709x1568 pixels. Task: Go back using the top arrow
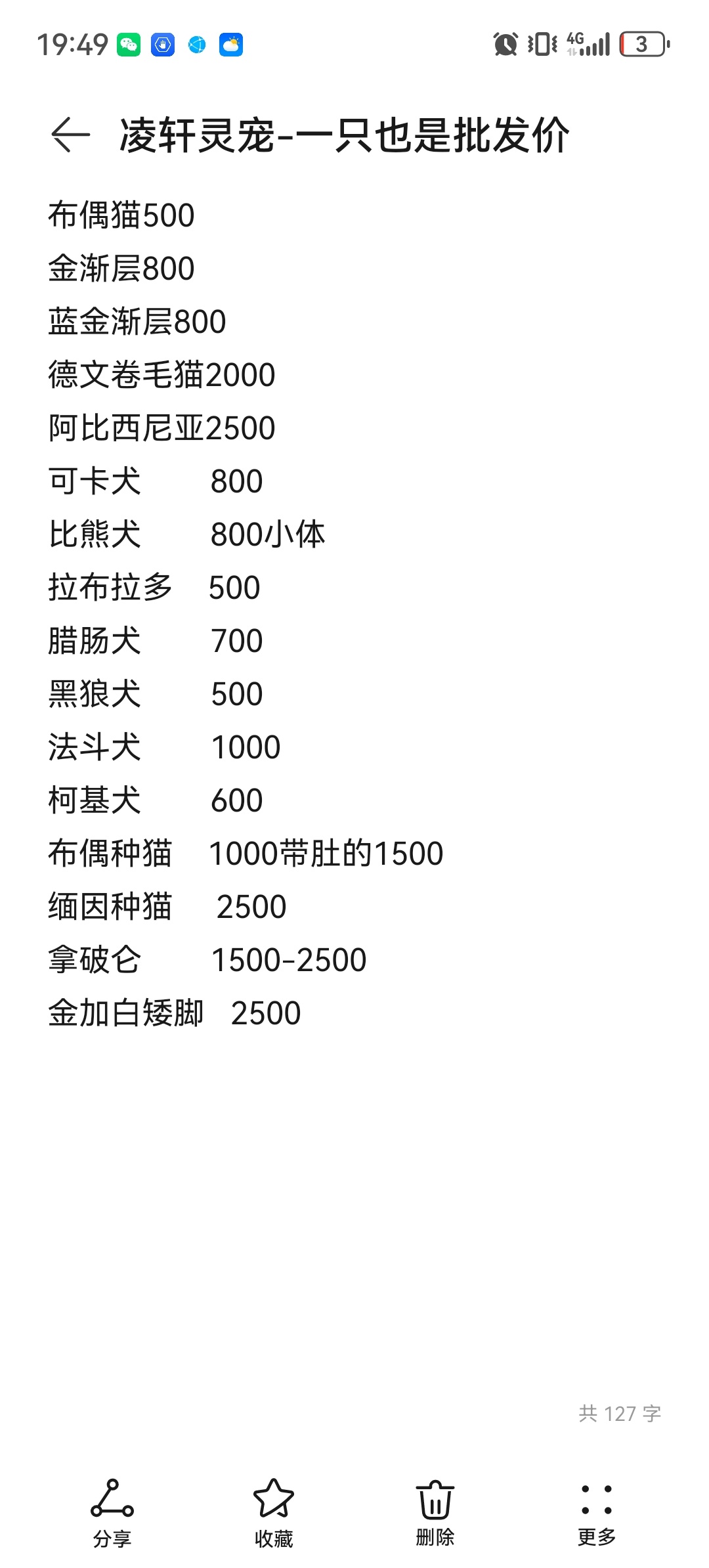70,135
